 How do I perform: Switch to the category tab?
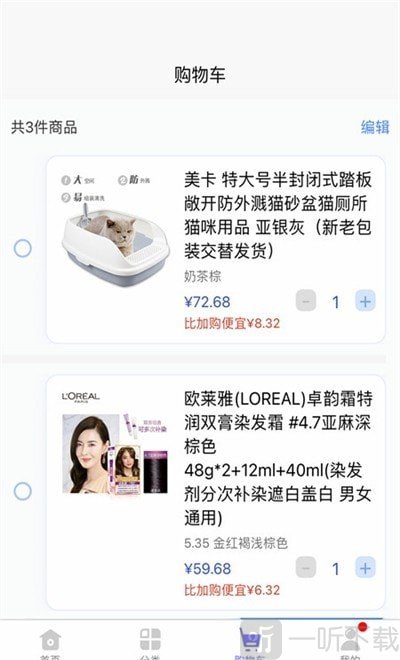(x=150, y=644)
